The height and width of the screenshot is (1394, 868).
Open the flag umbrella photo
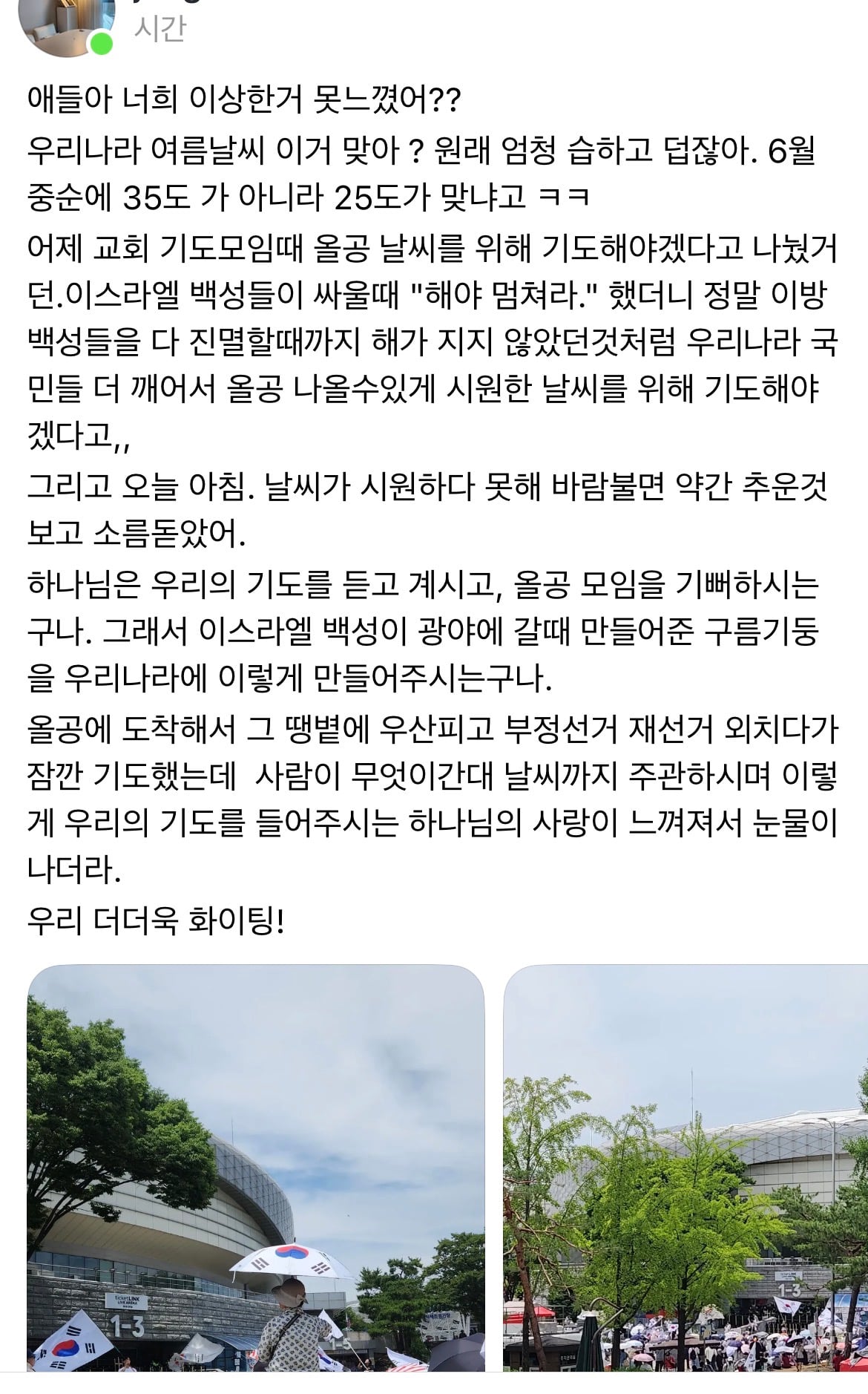click(x=256, y=1168)
